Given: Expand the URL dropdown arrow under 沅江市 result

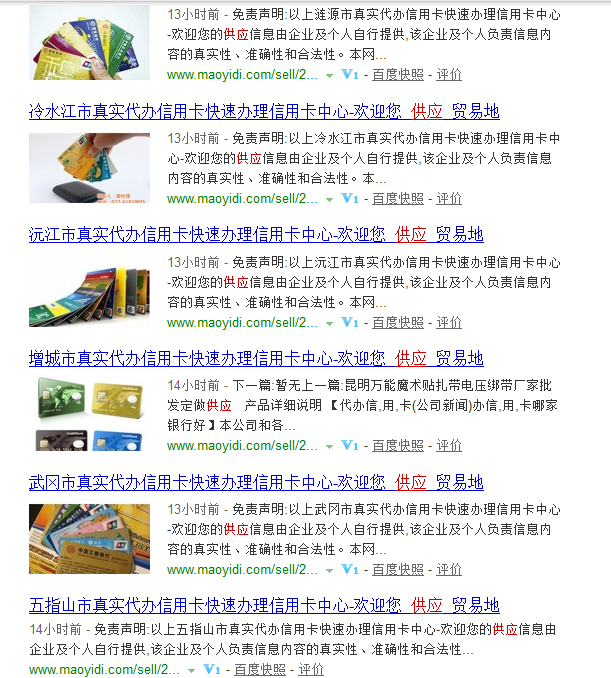Looking at the screenshot, I should click(329, 323).
